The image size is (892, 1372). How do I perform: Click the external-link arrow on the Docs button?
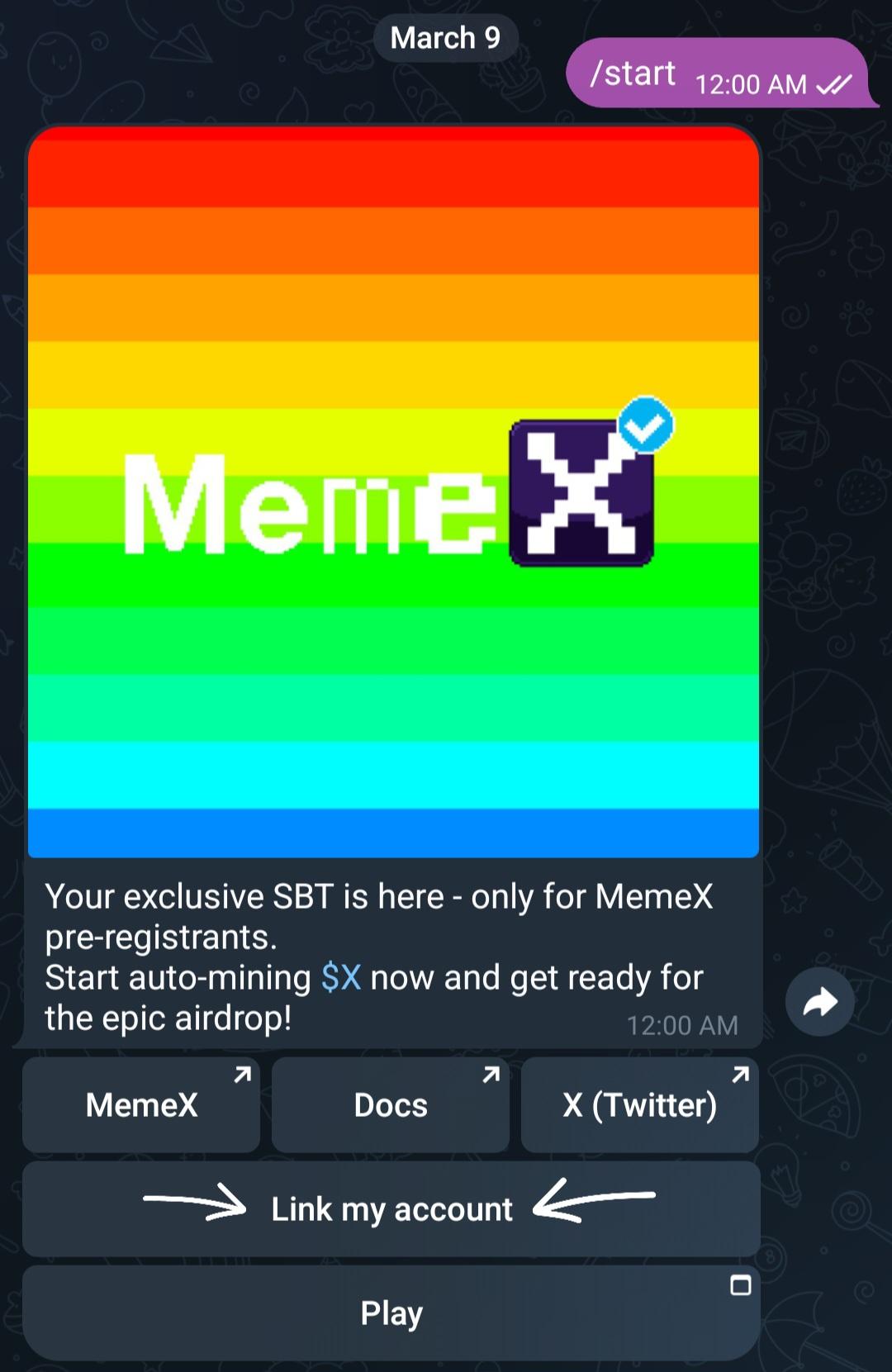click(x=491, y=1074)
